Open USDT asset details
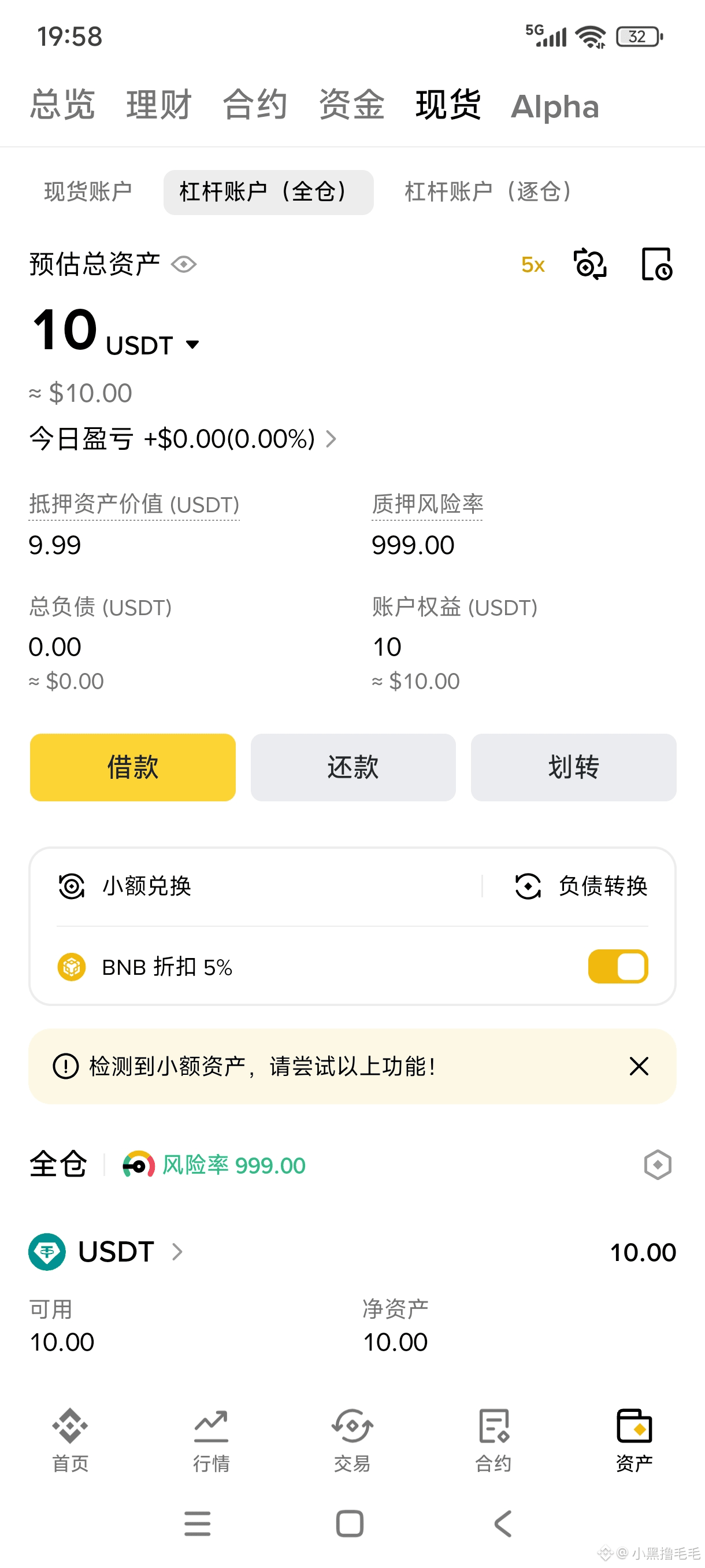The width and height of the screenshot is (705, 1568). point(116,1252)
